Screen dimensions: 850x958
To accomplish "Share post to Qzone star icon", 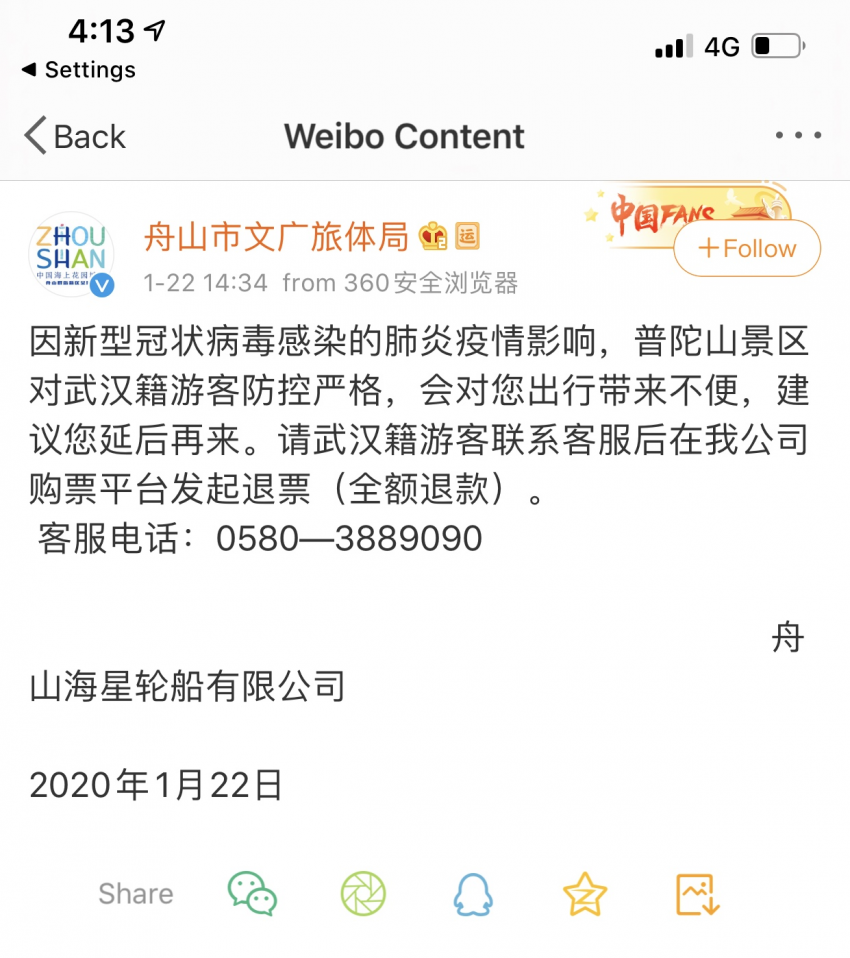I will [x=585, y=893].
